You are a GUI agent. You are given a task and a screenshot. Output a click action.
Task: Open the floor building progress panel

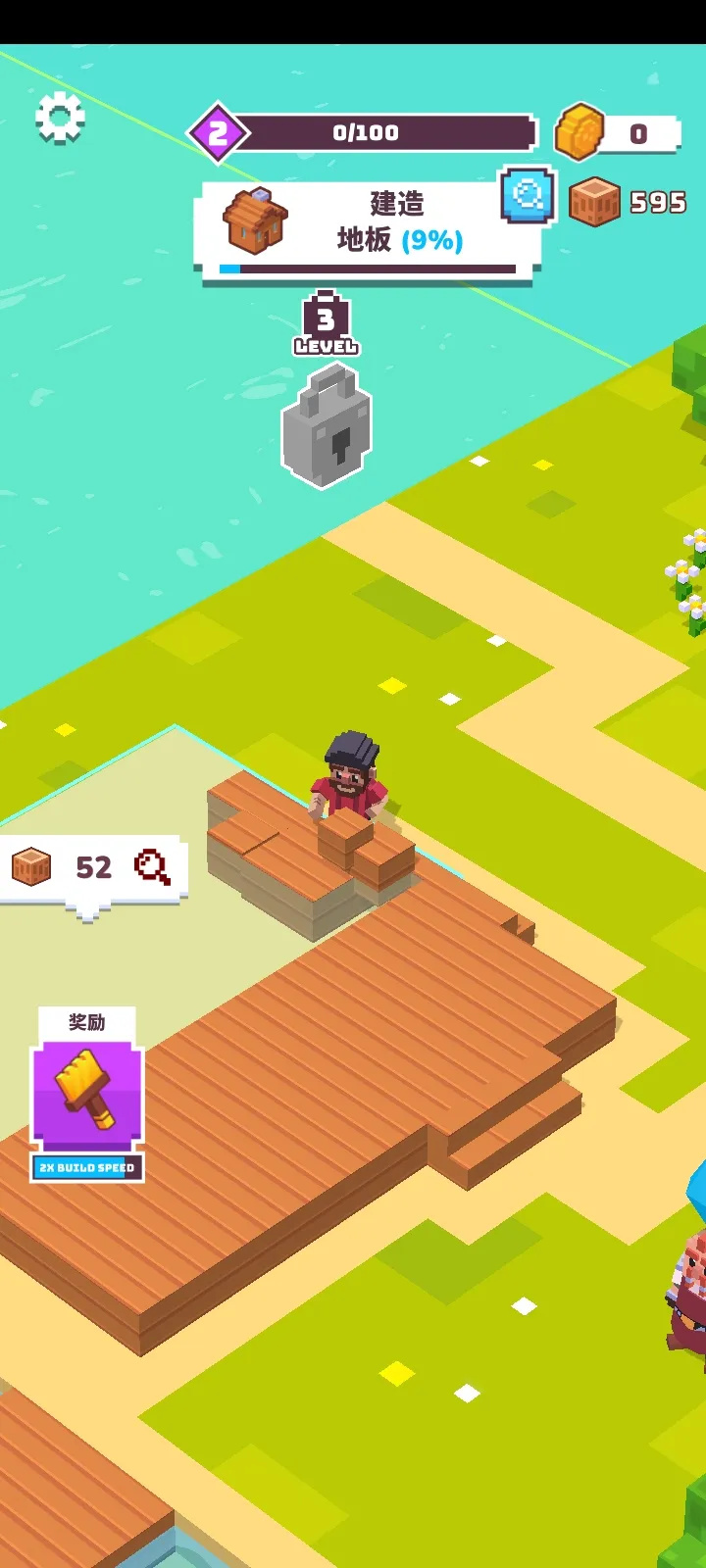tap(368, 232)
